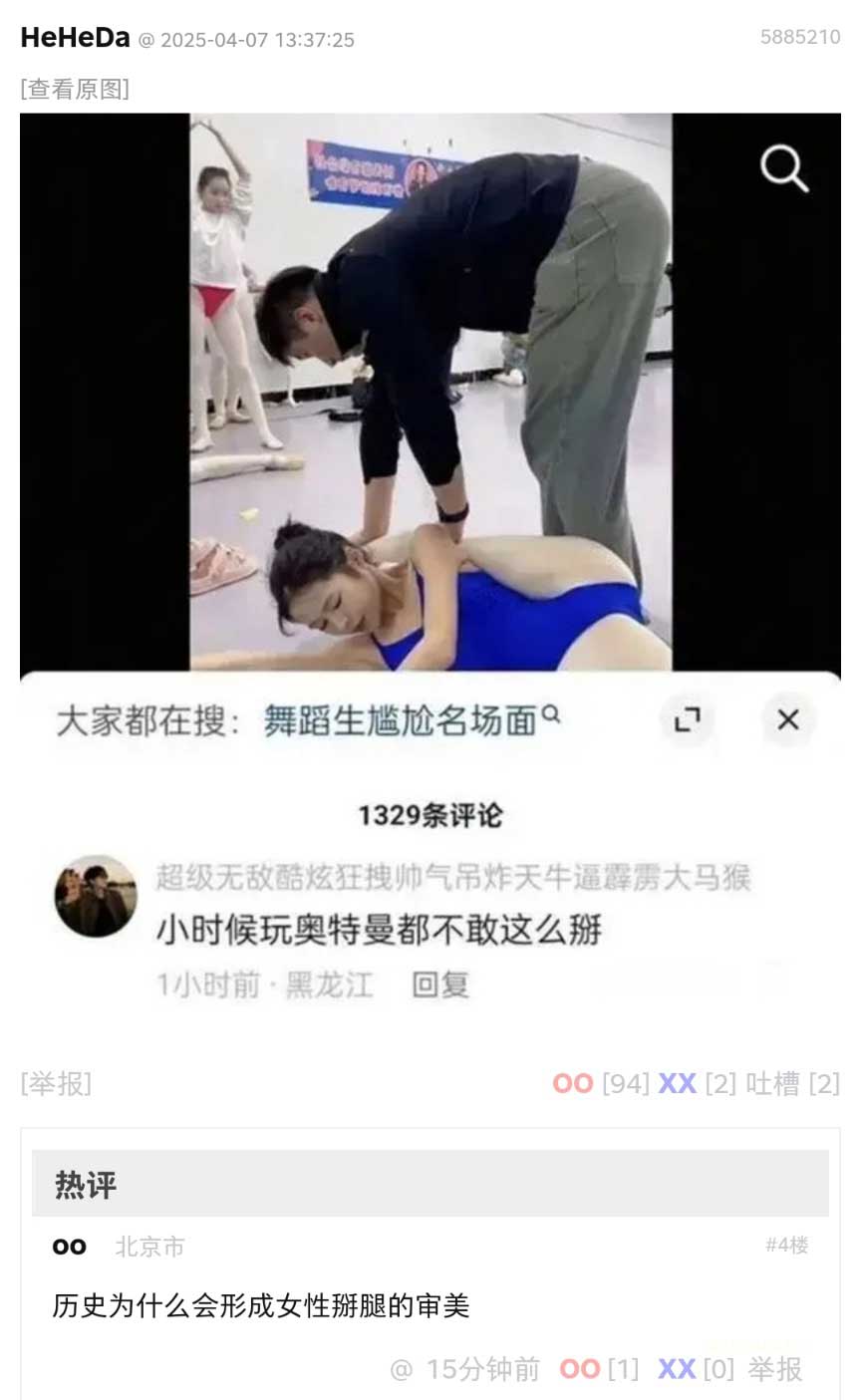Image resolution: width=861 pixels, height=1400 pixels.
Task: Open the post ID 5885210 link
Action: [800, 37]
